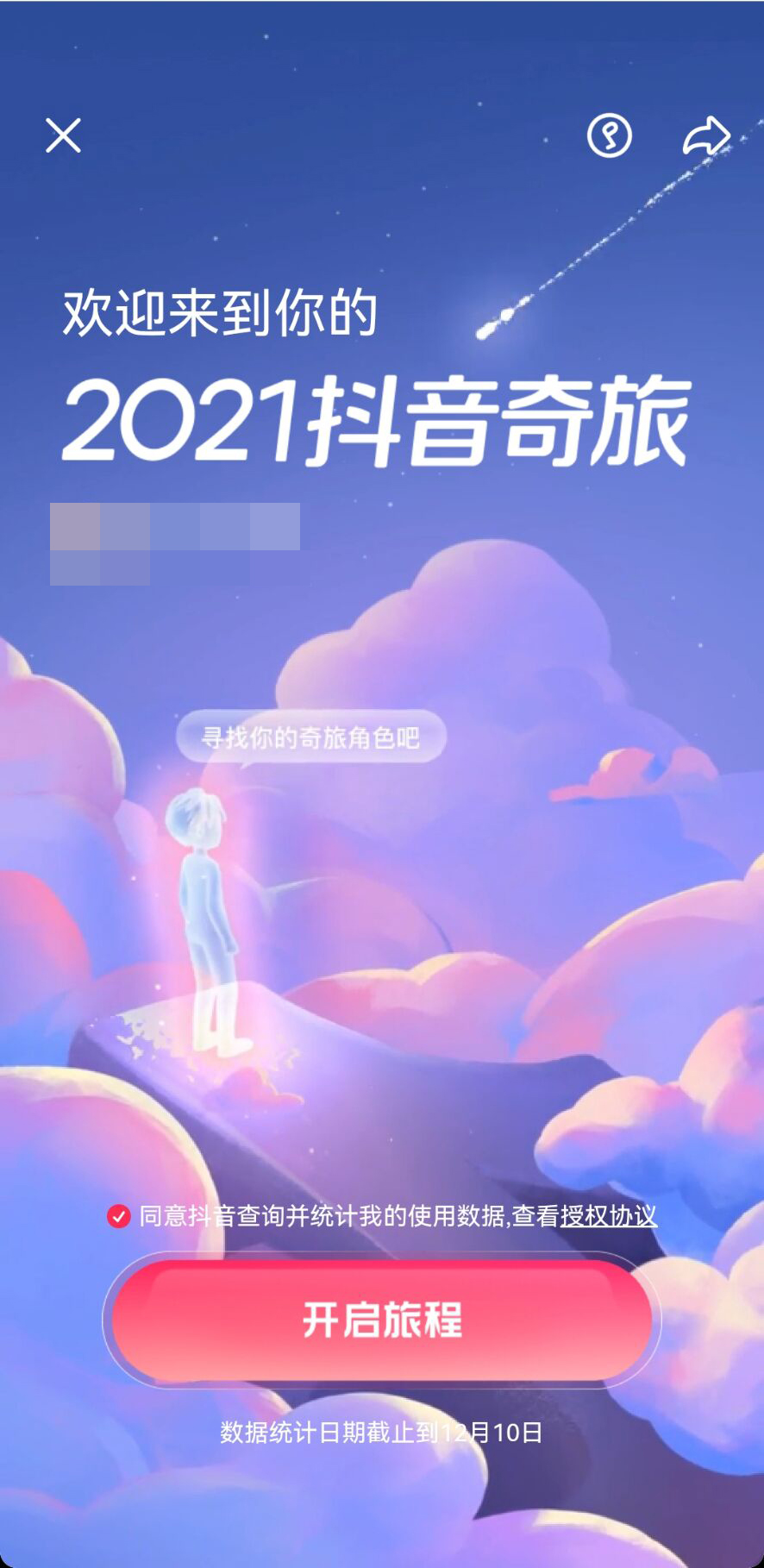Close the 2021抖音奇旅 page
Image resolution: width=764 pixels, height=1568 pixels.
(63, 135)
